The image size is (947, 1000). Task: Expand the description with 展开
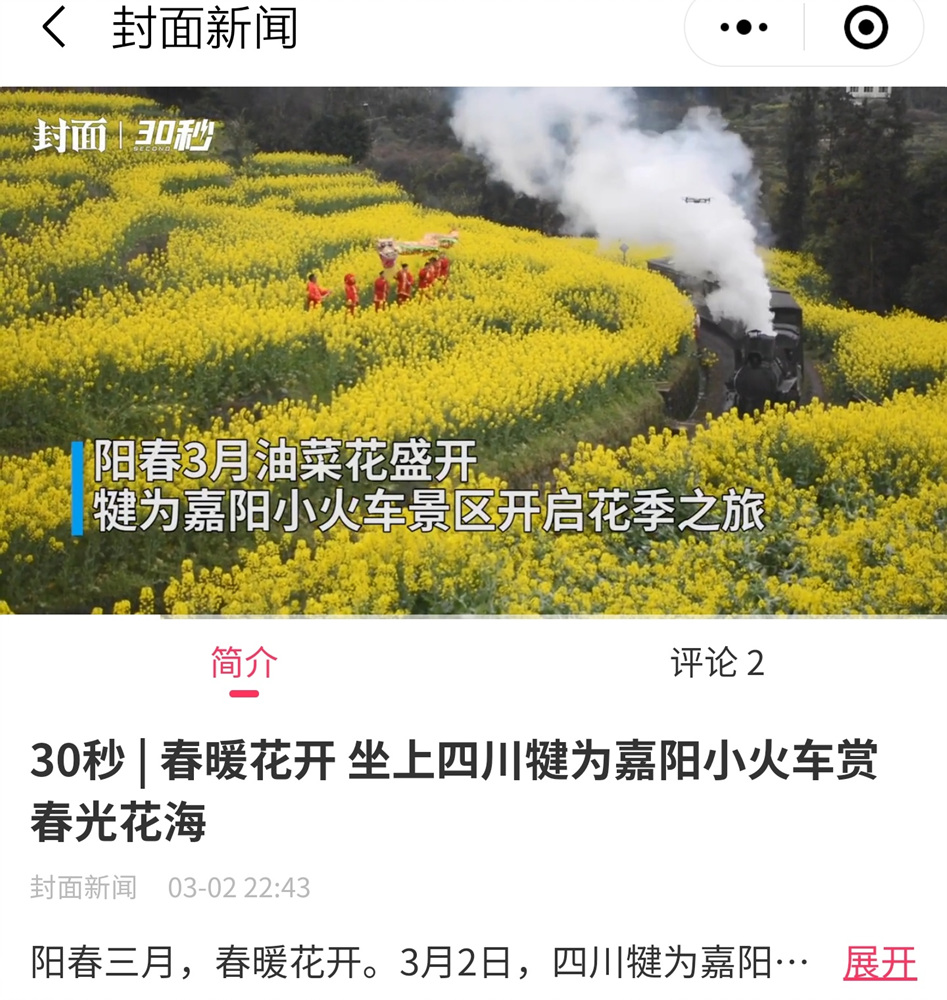(x=879, y=963)
